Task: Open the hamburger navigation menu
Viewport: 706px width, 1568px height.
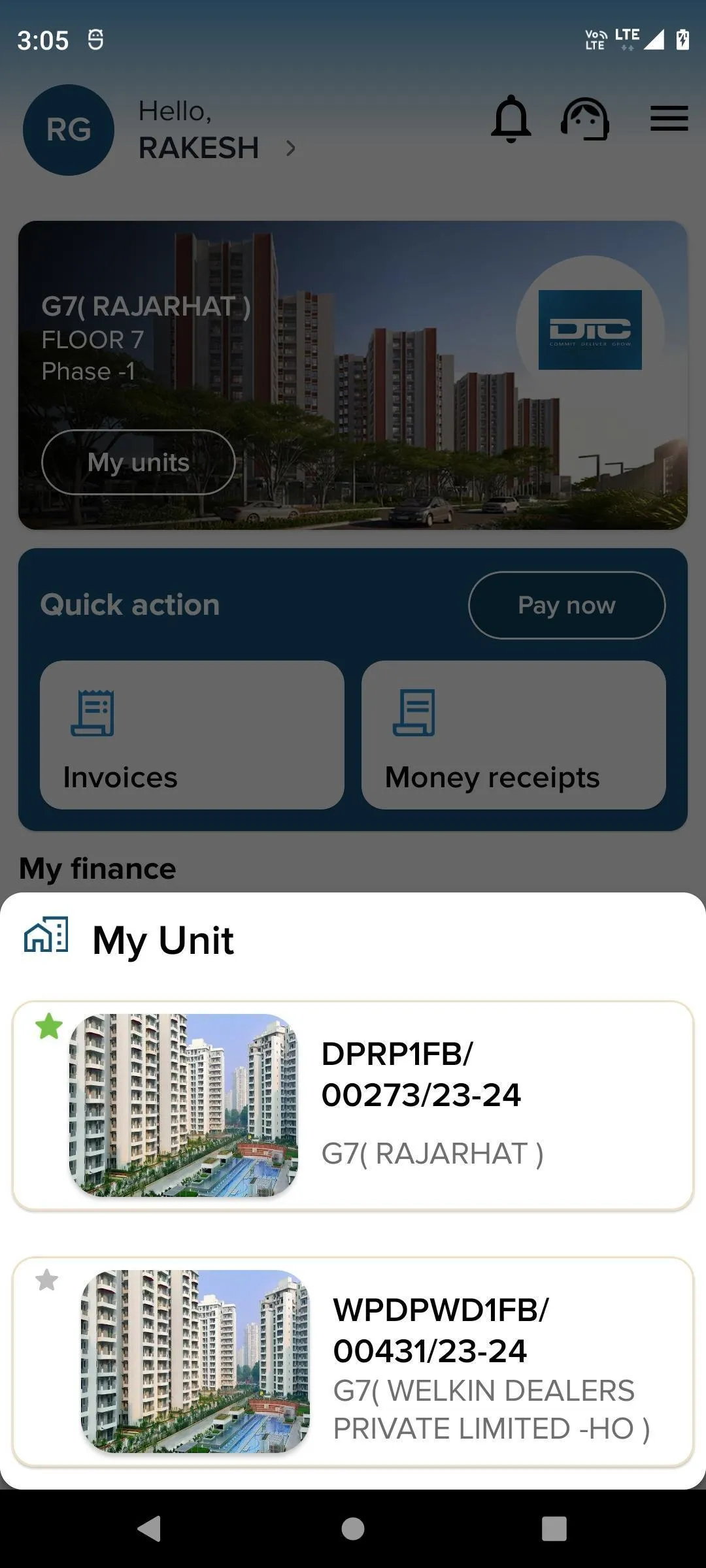Action: point(668,119)
